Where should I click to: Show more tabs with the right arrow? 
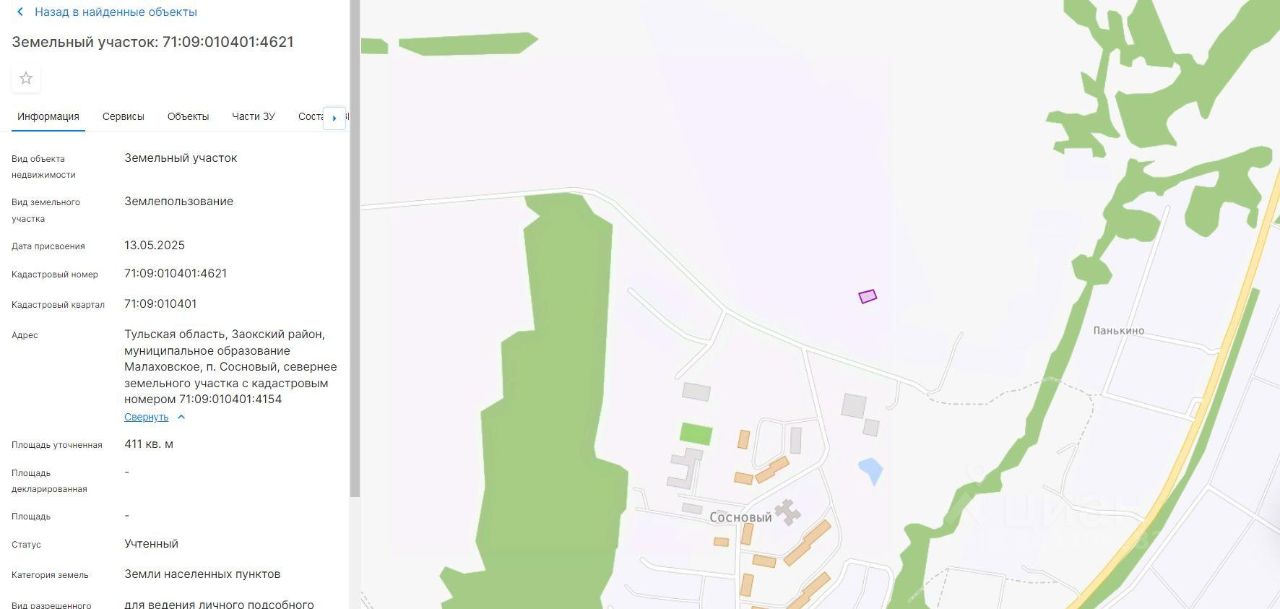coord(334,117)
